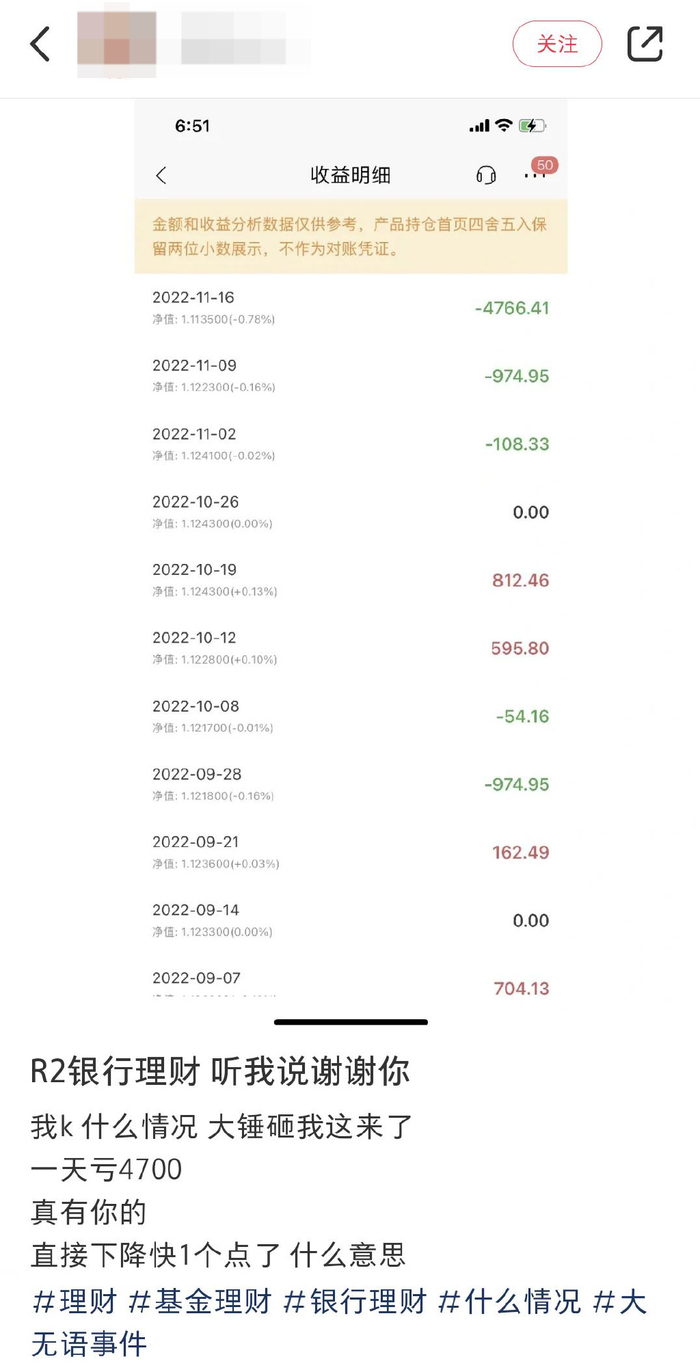Image resolution: width=700 pixels, height=1368 pixels.
Task: Follow the author with the 关注 button
Action: click(x=557, y=44)
